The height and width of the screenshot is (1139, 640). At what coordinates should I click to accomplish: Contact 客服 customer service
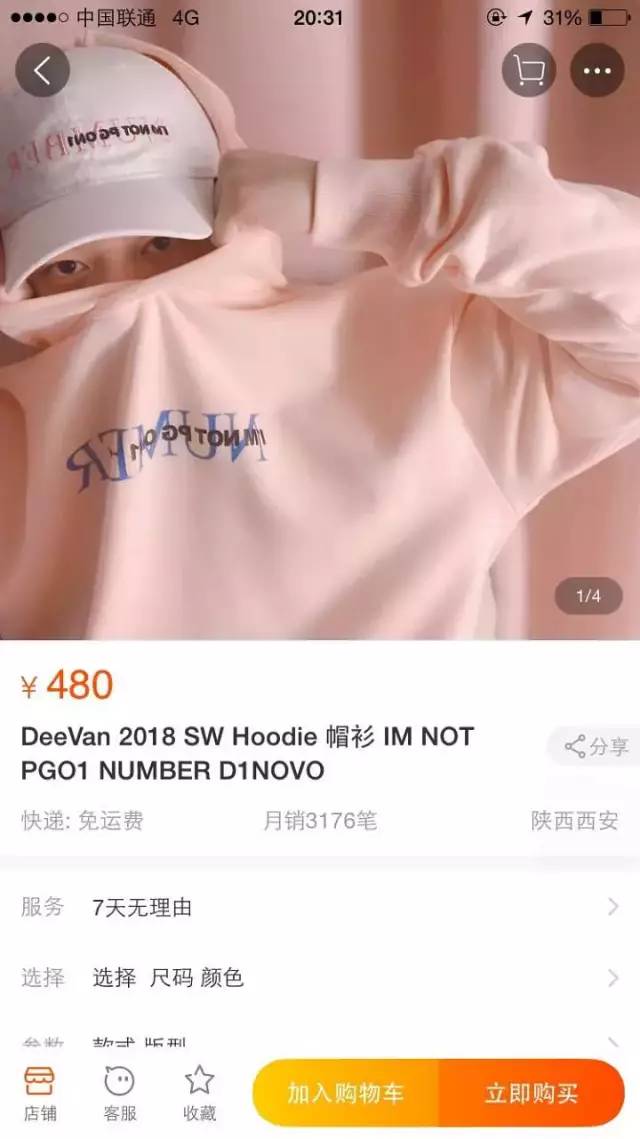tap(120, 1093)
